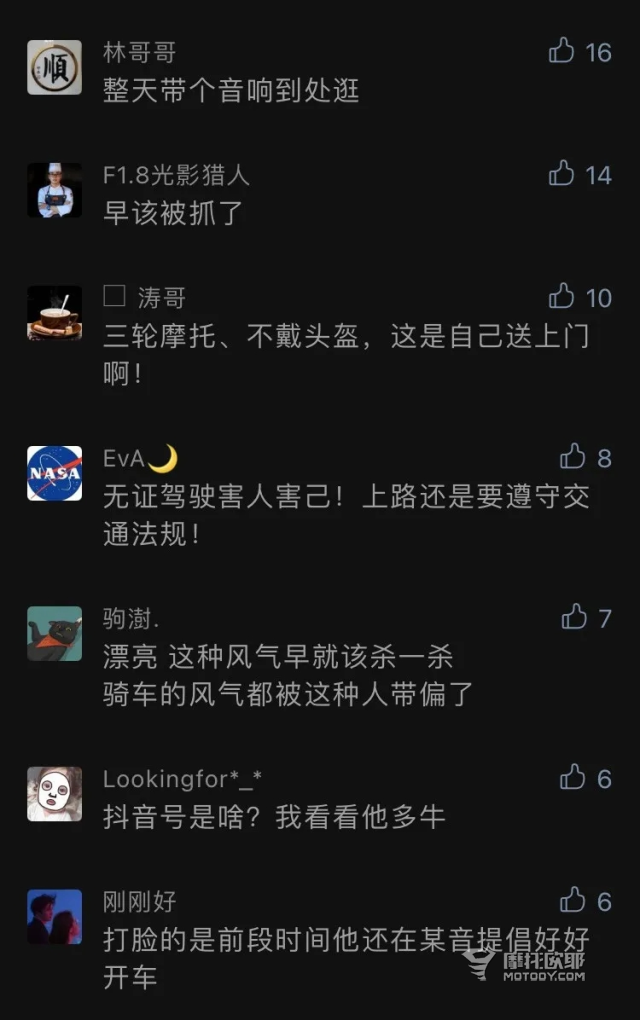Like 刚刚好's comment
The height and width of the screenshot is (1020, 640).
pyautogui.click(x=573, y=900)
